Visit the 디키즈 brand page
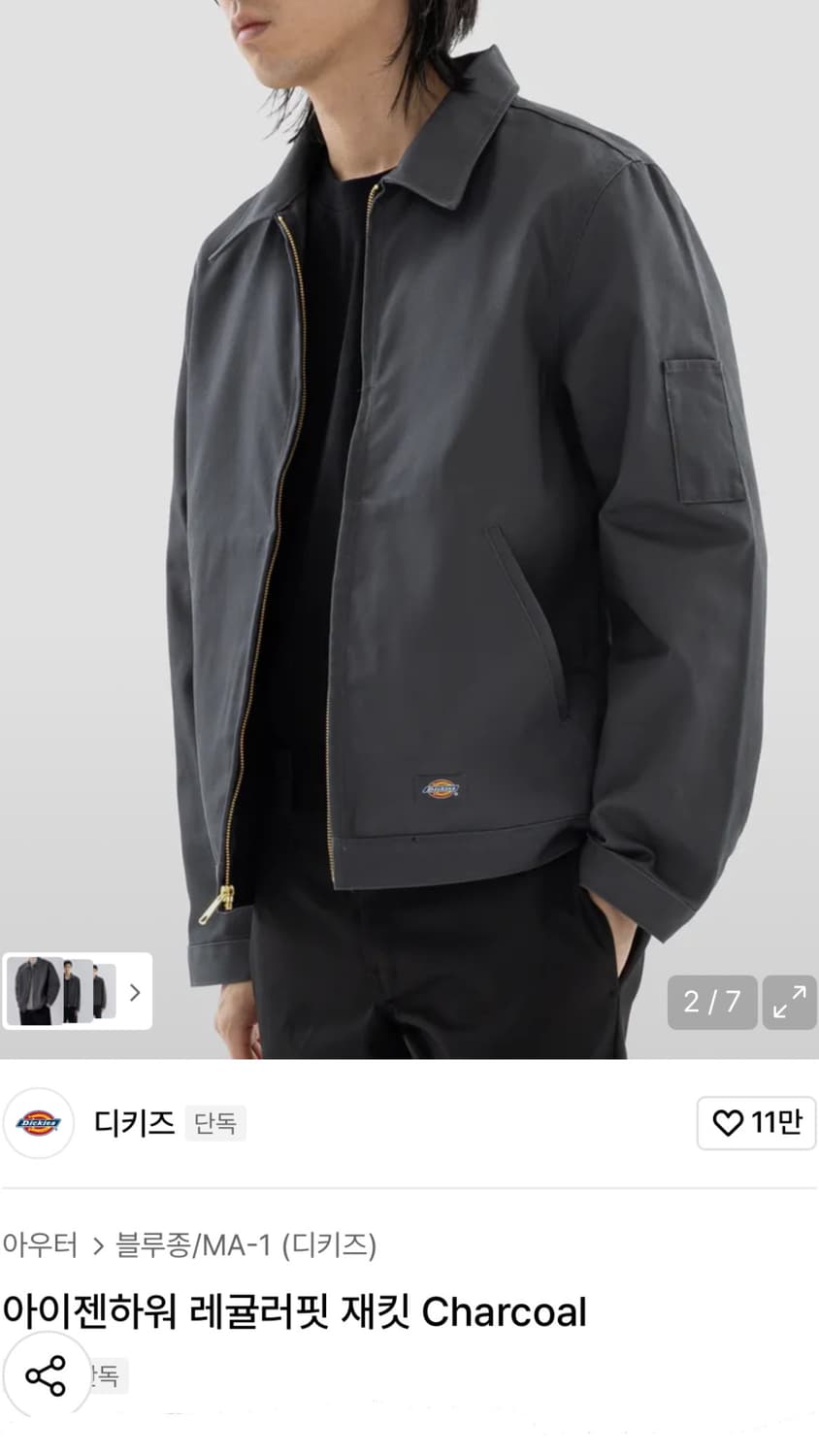Viewport: 819px width, 1456px height. point(133,1123)
